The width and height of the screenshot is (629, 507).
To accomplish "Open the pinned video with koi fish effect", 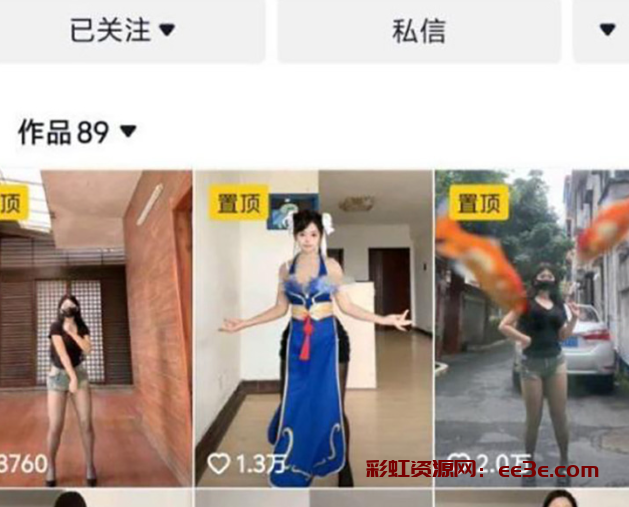I will [x=531, y=330].
